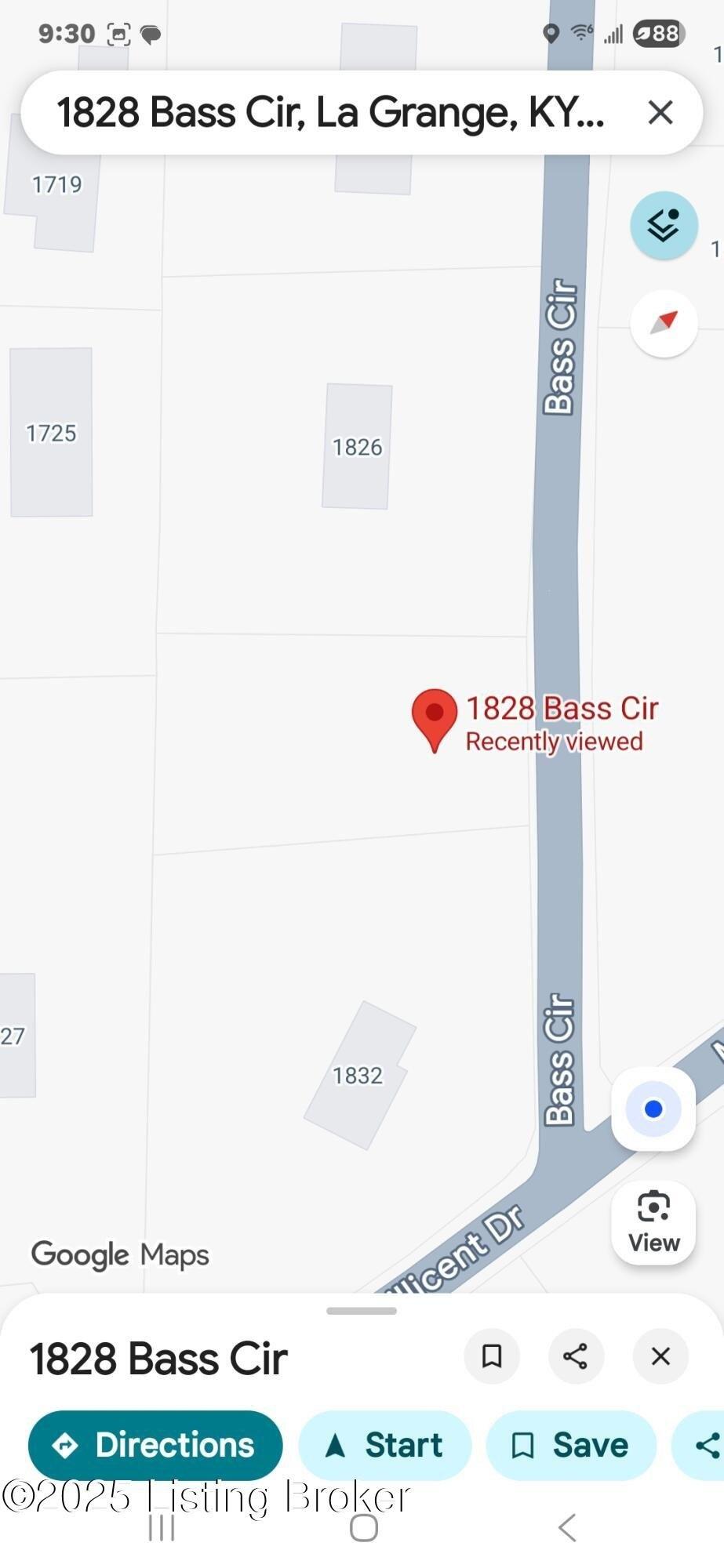
Task: Tap the compass to reorient the map
Action: [664, 323]
